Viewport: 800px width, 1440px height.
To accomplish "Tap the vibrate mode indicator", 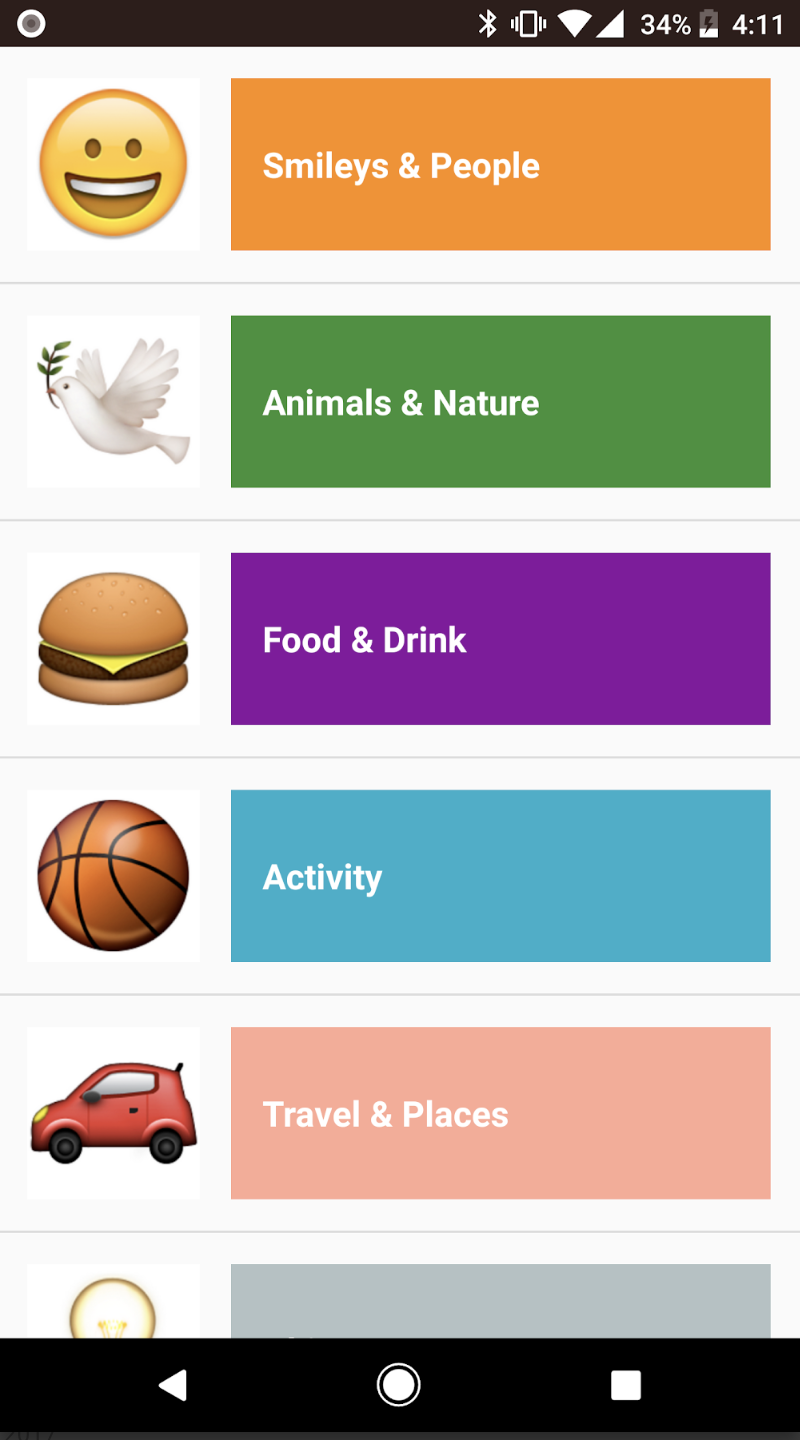I will [525, 24].
